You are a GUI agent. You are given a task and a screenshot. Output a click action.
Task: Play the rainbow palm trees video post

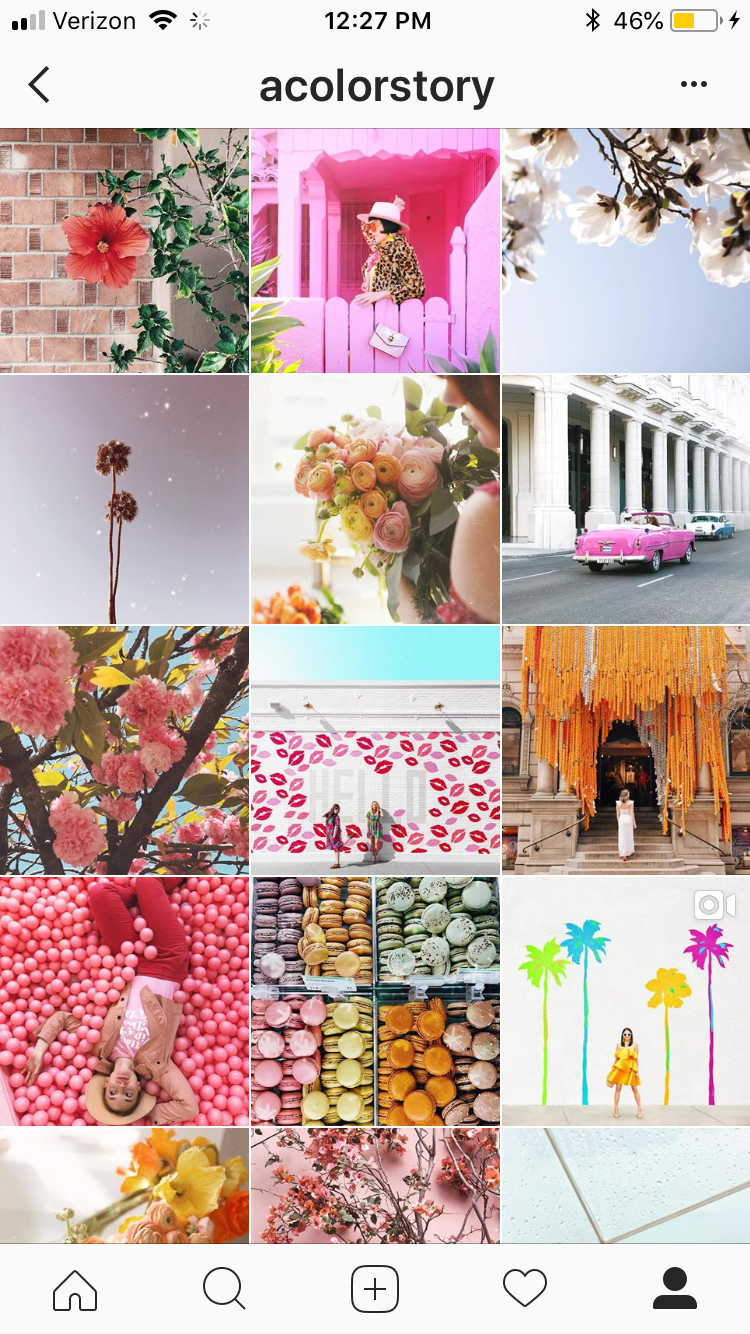626,1001
